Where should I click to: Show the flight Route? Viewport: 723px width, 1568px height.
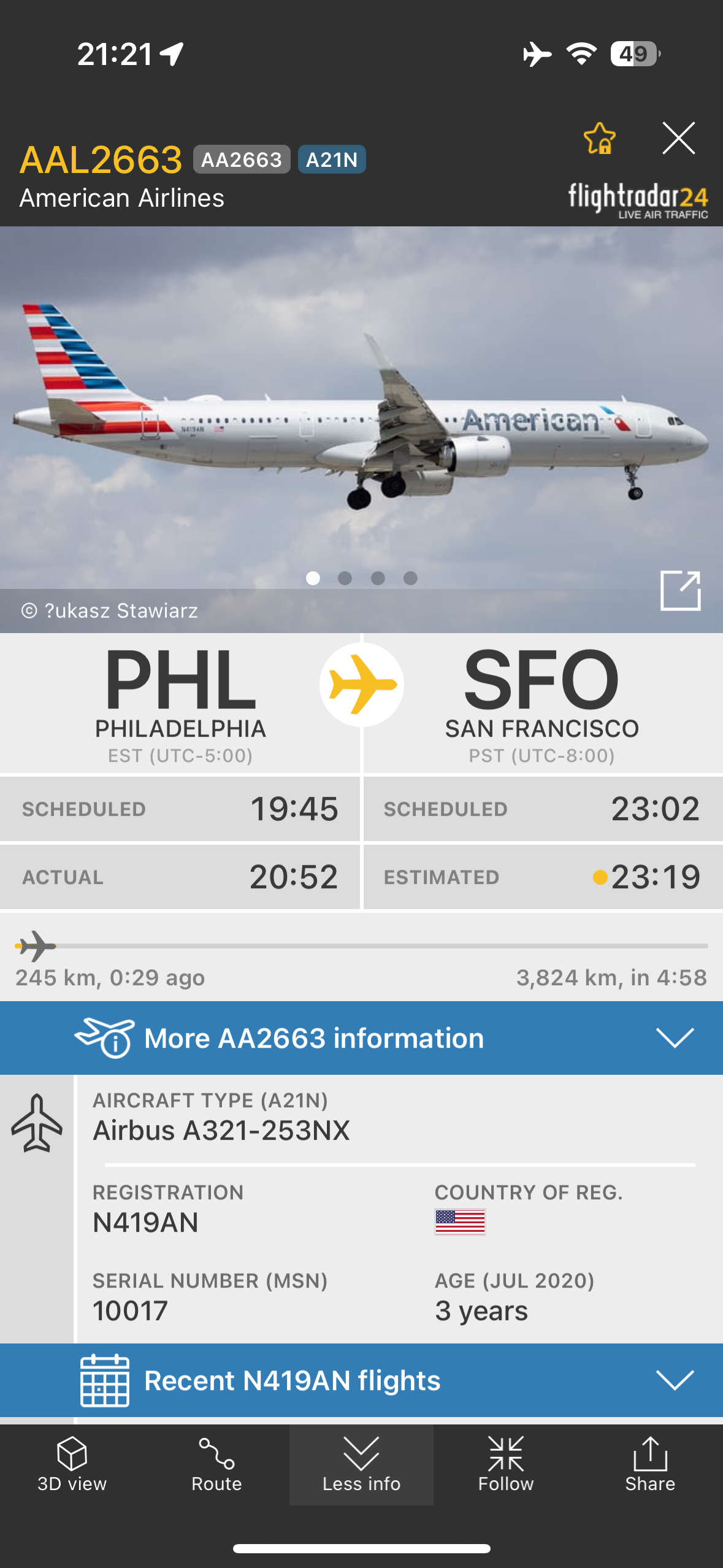[216, 1464]
